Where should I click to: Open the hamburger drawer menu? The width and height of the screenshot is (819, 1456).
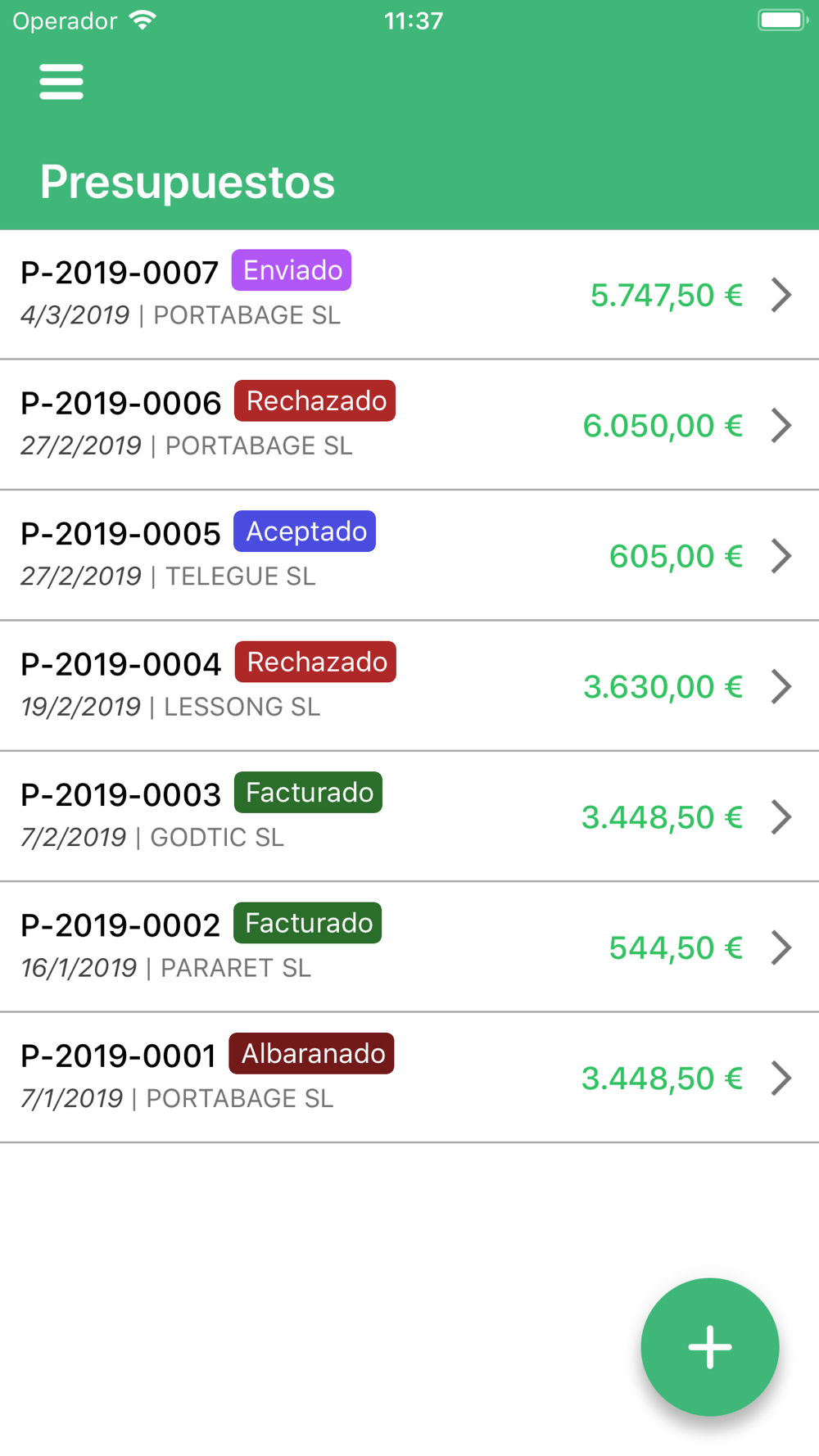point(61,82)
